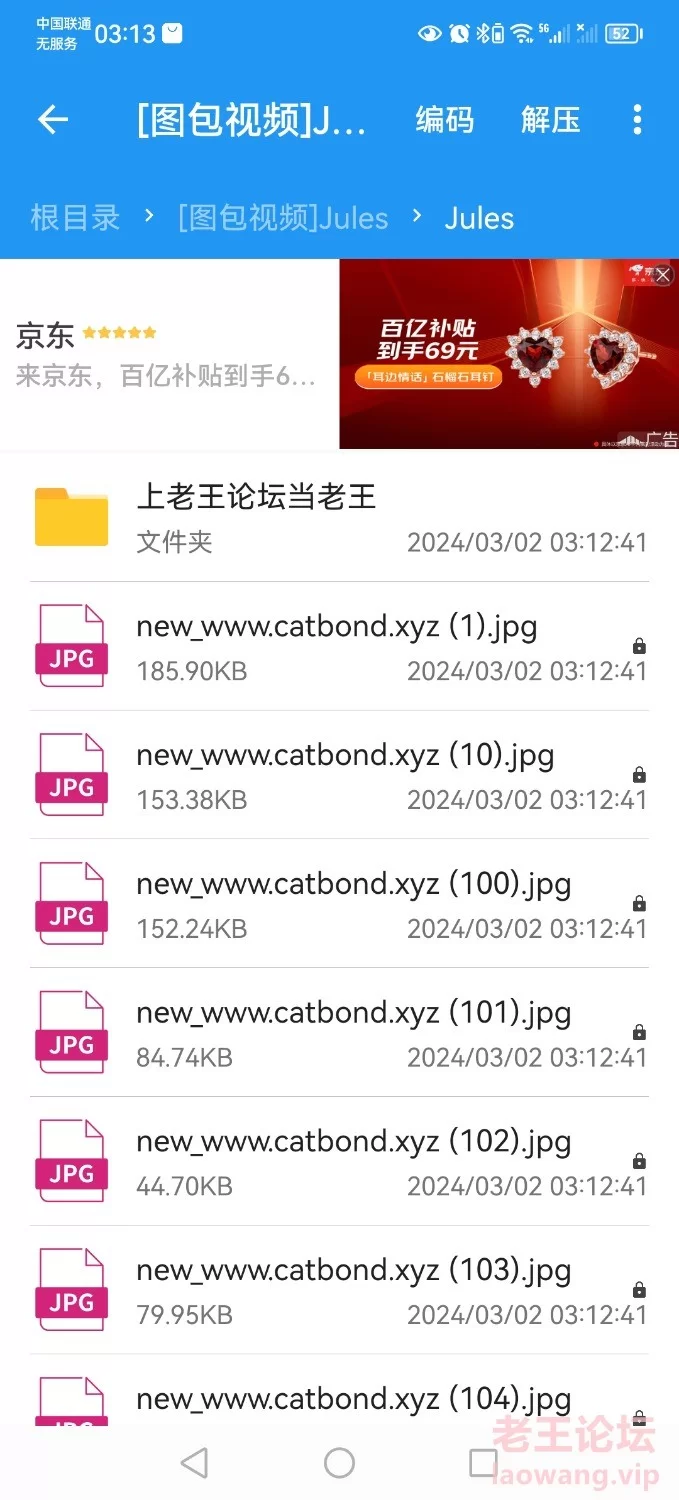
Task: Tap new_www.catbond.xyz (102).jpg
Action: (353, 1162)
